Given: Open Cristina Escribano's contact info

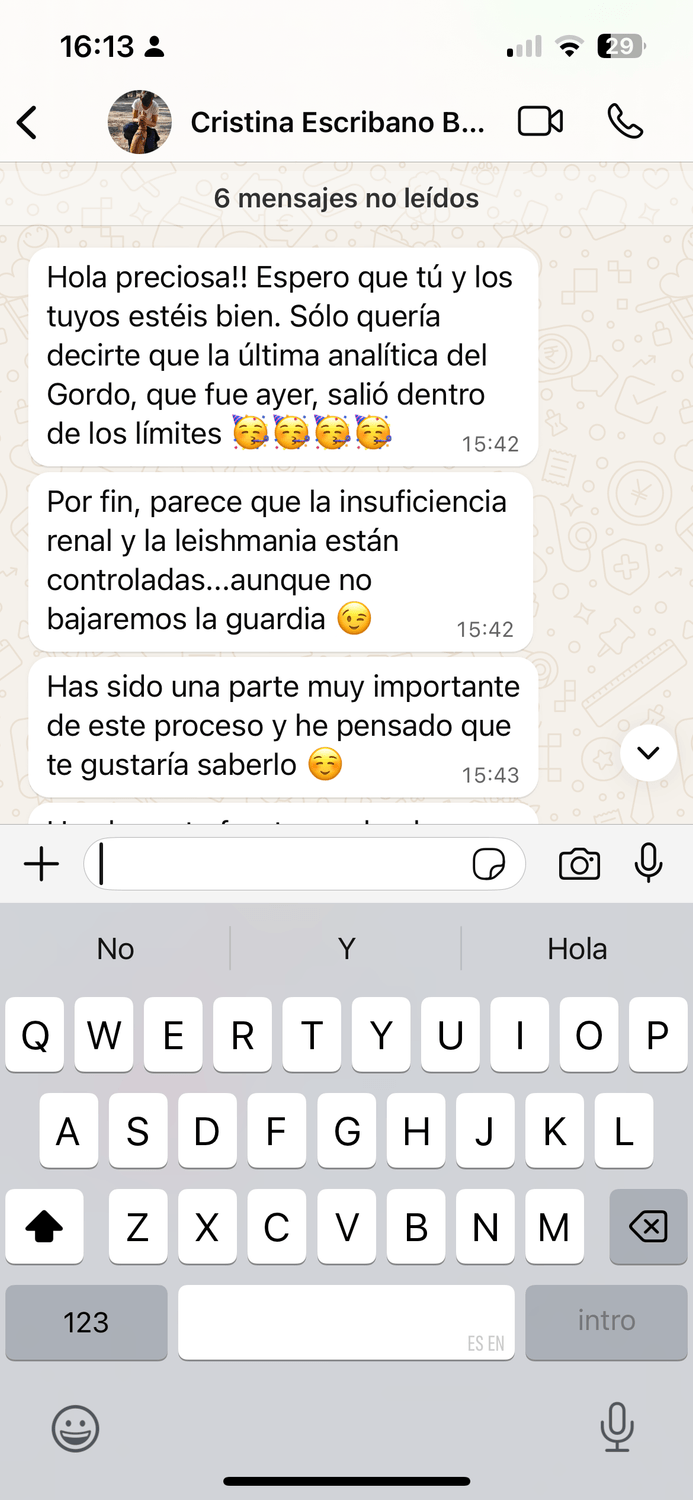Looking at the screenshot, I should pos(336,123).
